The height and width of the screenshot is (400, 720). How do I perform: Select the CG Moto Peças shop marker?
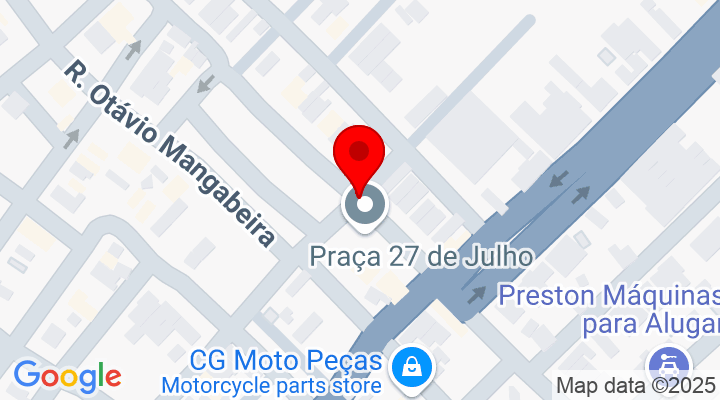[x=411, y=366]
